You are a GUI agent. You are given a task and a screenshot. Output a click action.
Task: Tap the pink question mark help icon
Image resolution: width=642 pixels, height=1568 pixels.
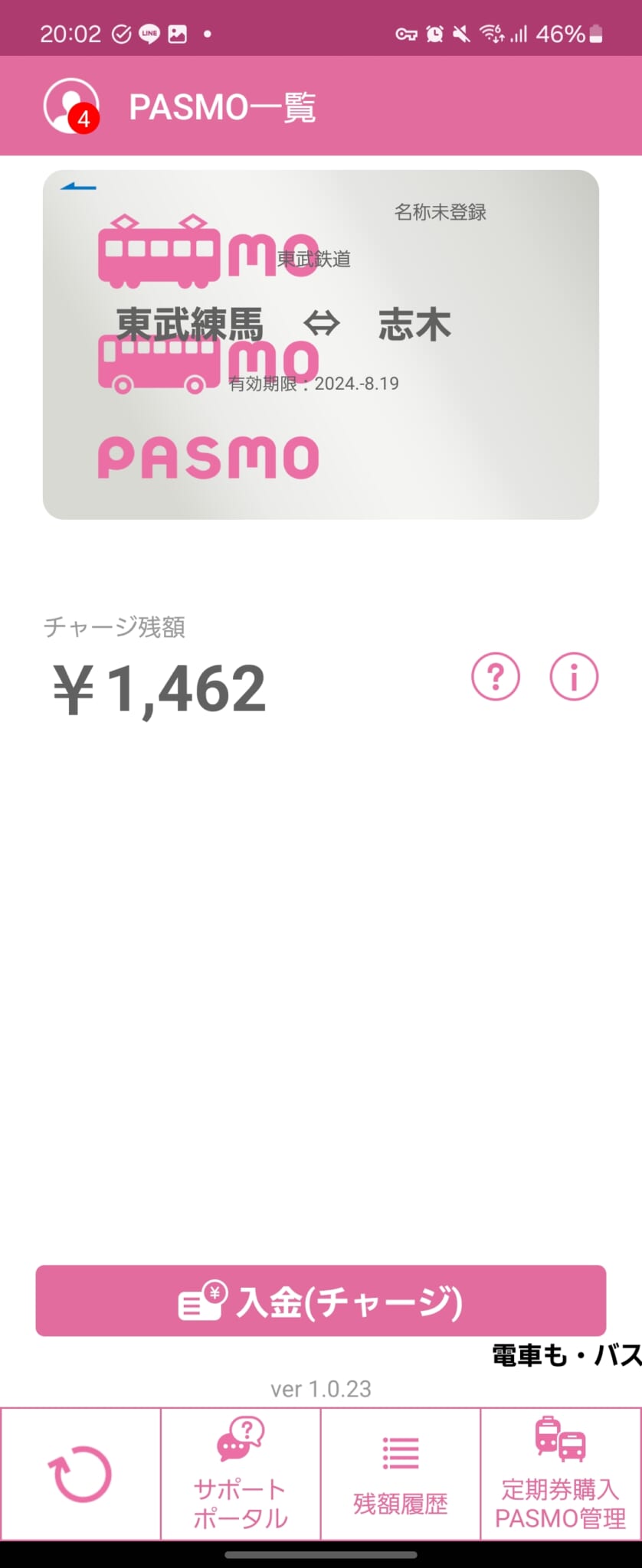coord(496,677)
